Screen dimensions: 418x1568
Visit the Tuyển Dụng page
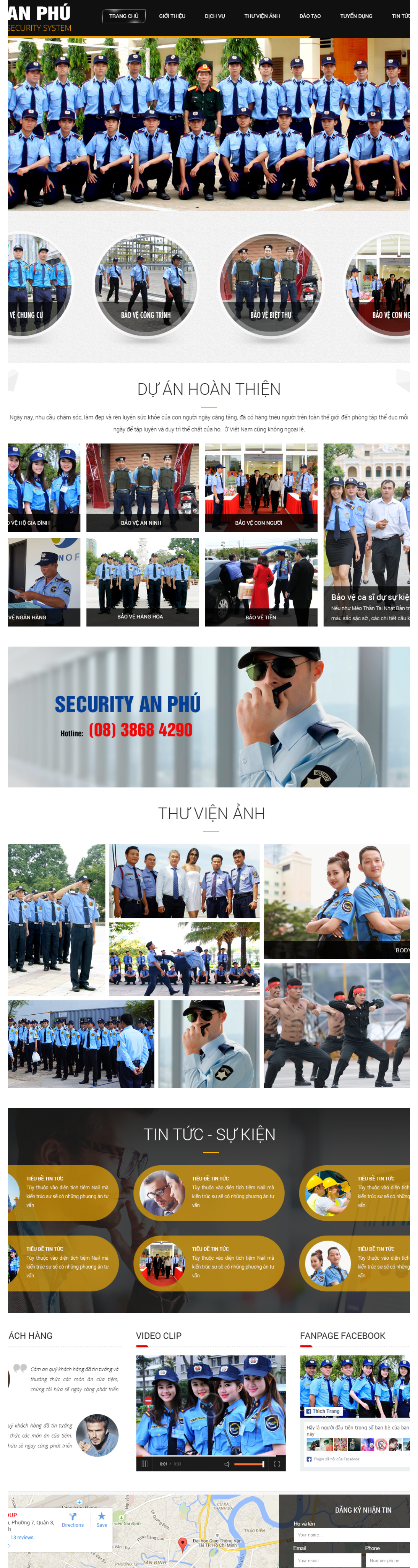(356, 16)
